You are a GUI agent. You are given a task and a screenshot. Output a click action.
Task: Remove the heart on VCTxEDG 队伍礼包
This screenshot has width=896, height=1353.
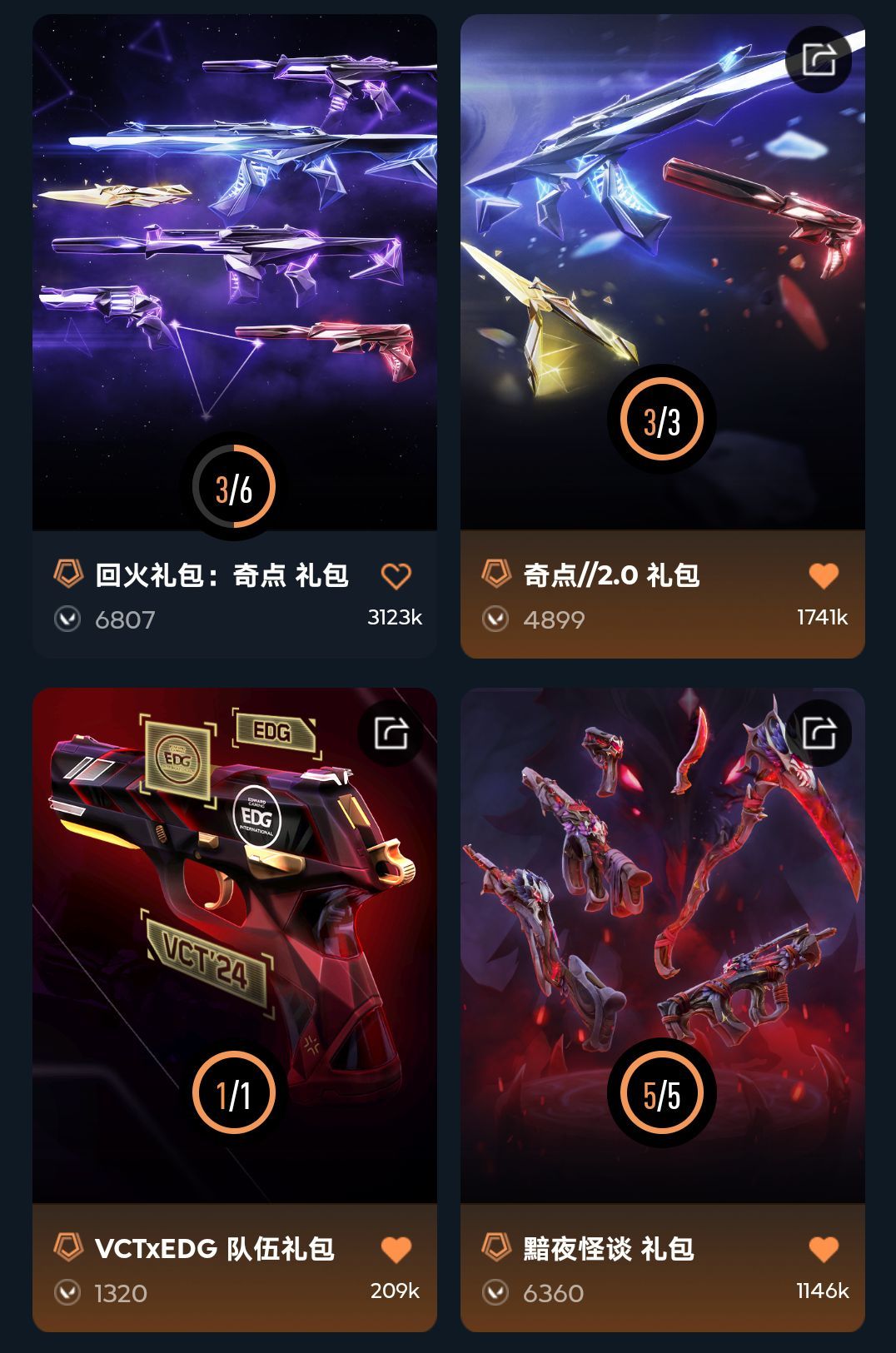pos(396,1249)
